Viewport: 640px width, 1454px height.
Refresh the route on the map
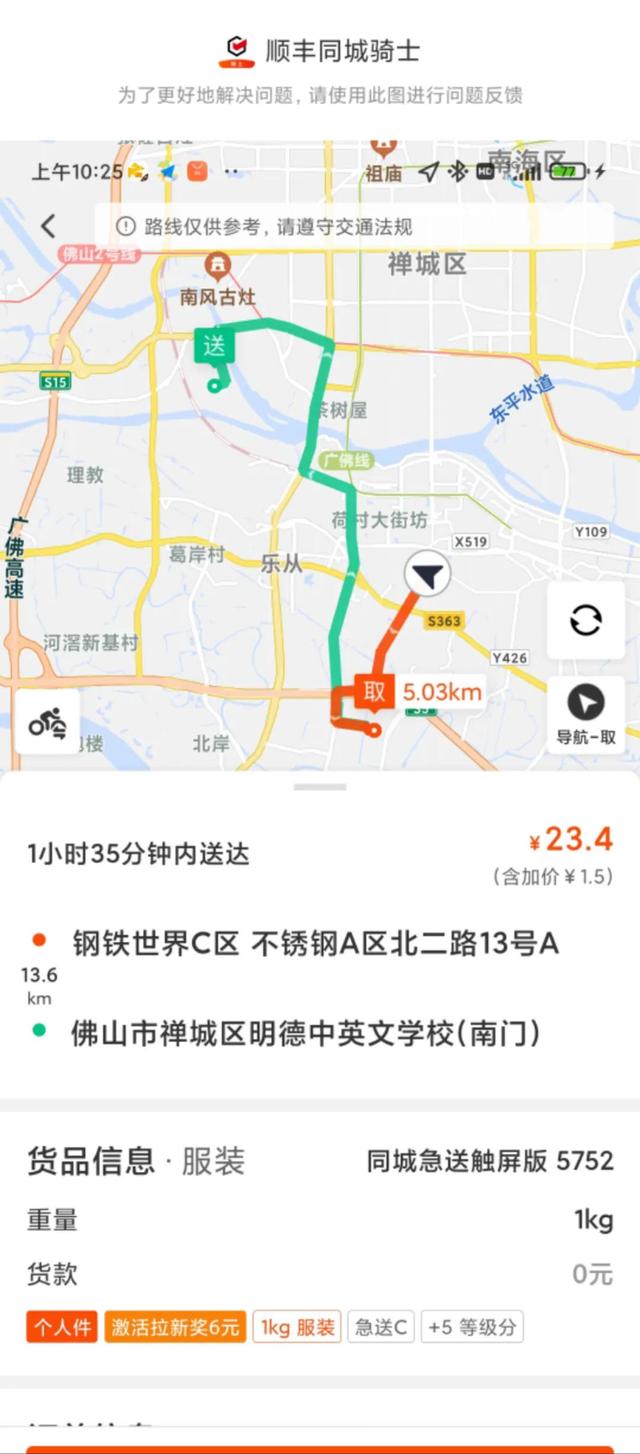(x=585, y=620)
